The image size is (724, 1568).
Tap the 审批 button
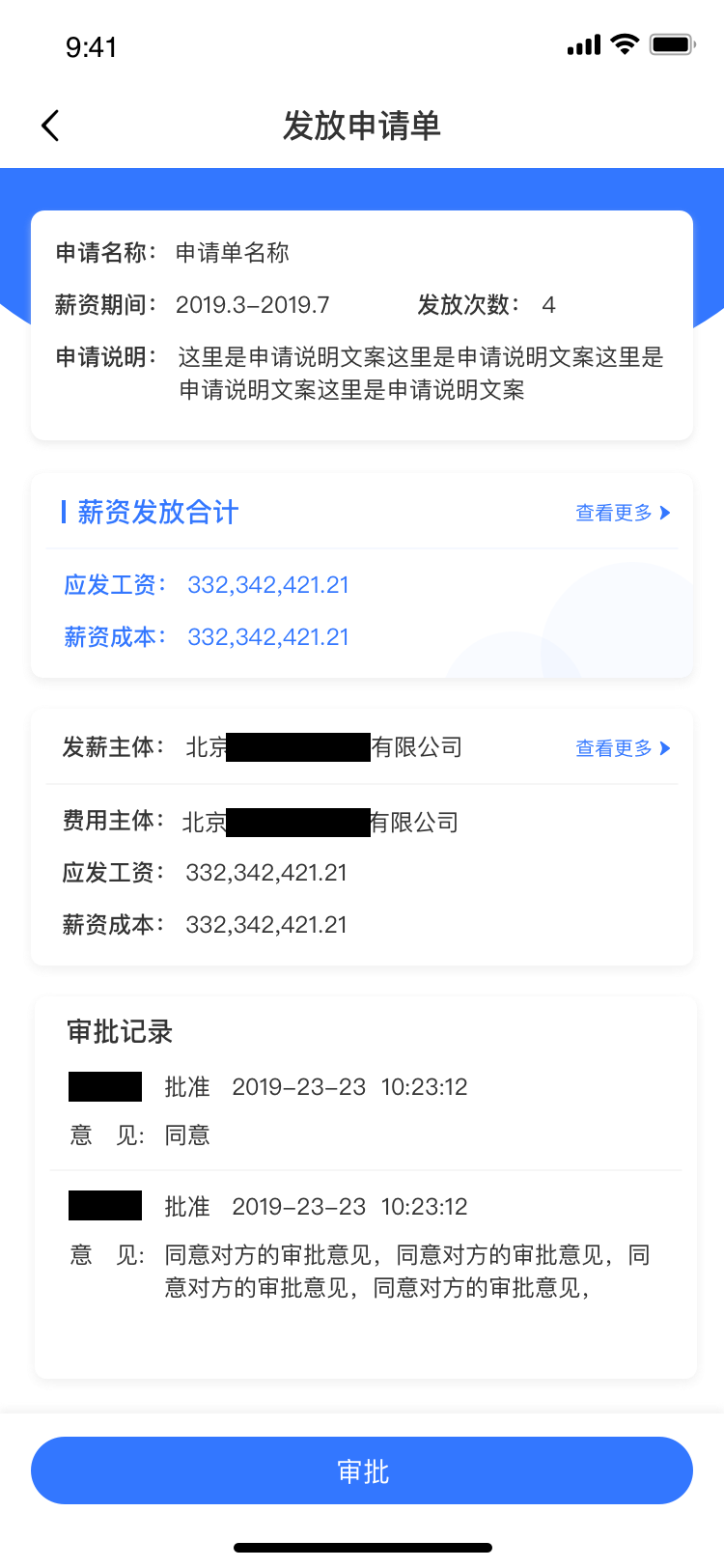click(362, 1470)
